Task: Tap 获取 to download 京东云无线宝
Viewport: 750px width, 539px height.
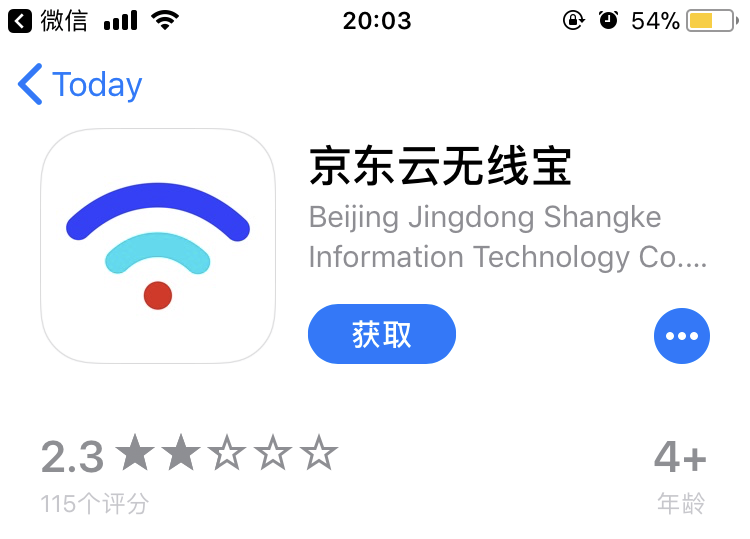Action: 382,334
